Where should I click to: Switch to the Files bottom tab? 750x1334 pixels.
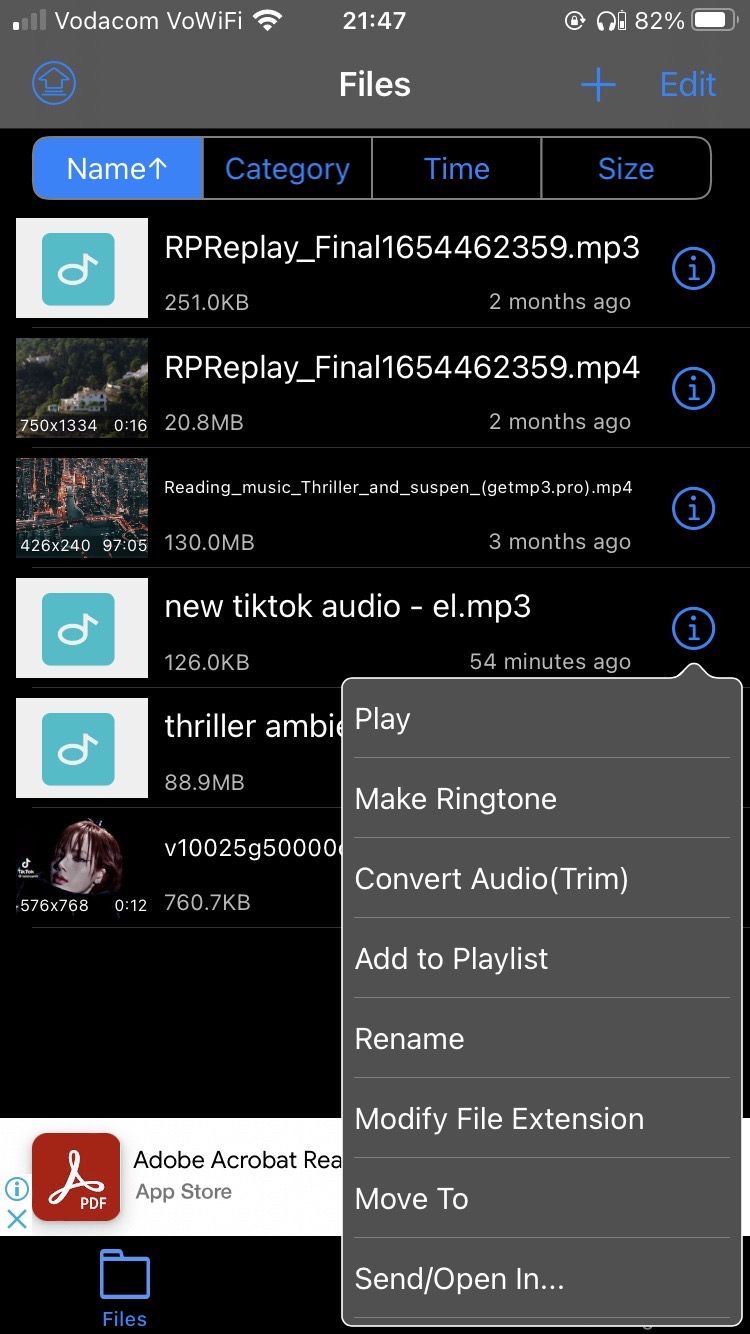[124, 1288]
